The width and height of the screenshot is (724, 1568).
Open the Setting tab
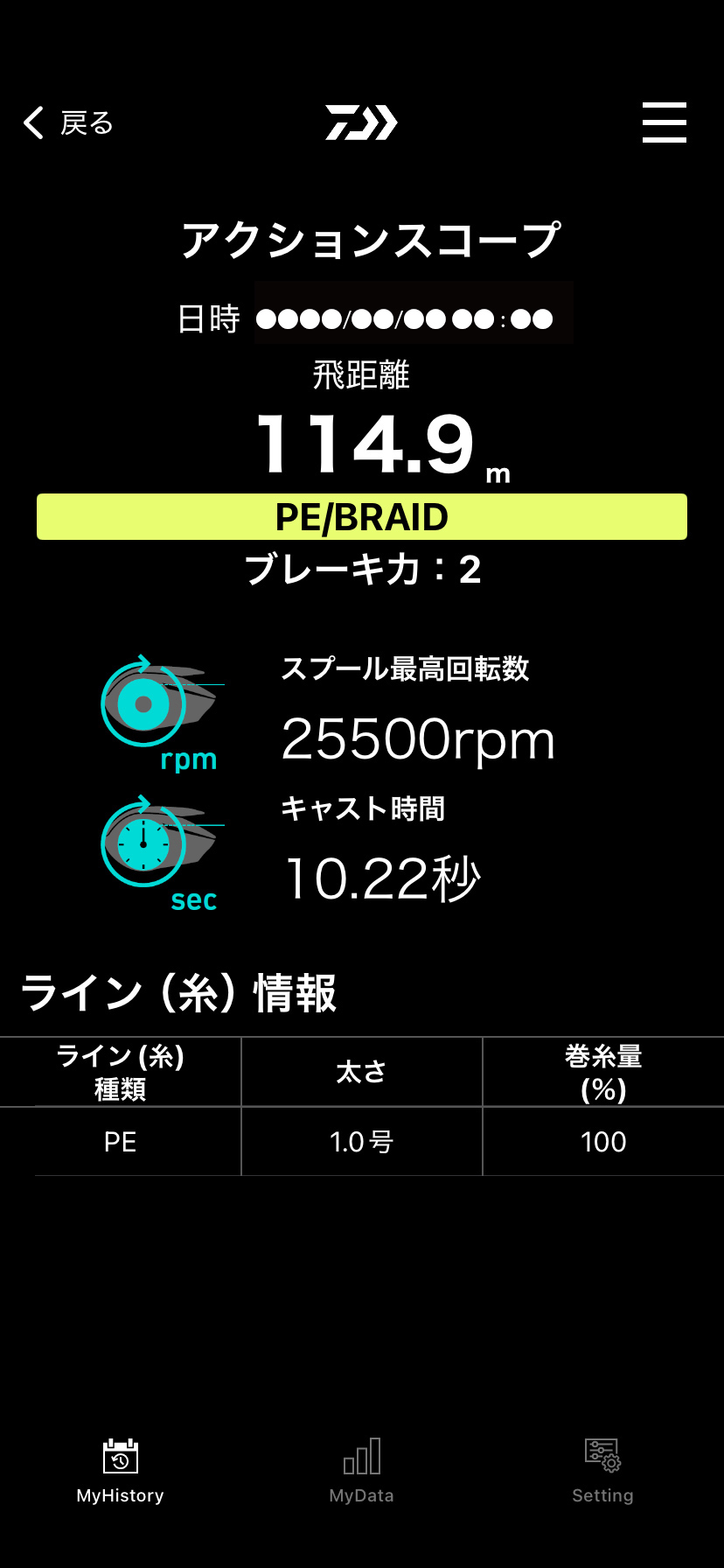point(602,1470)
